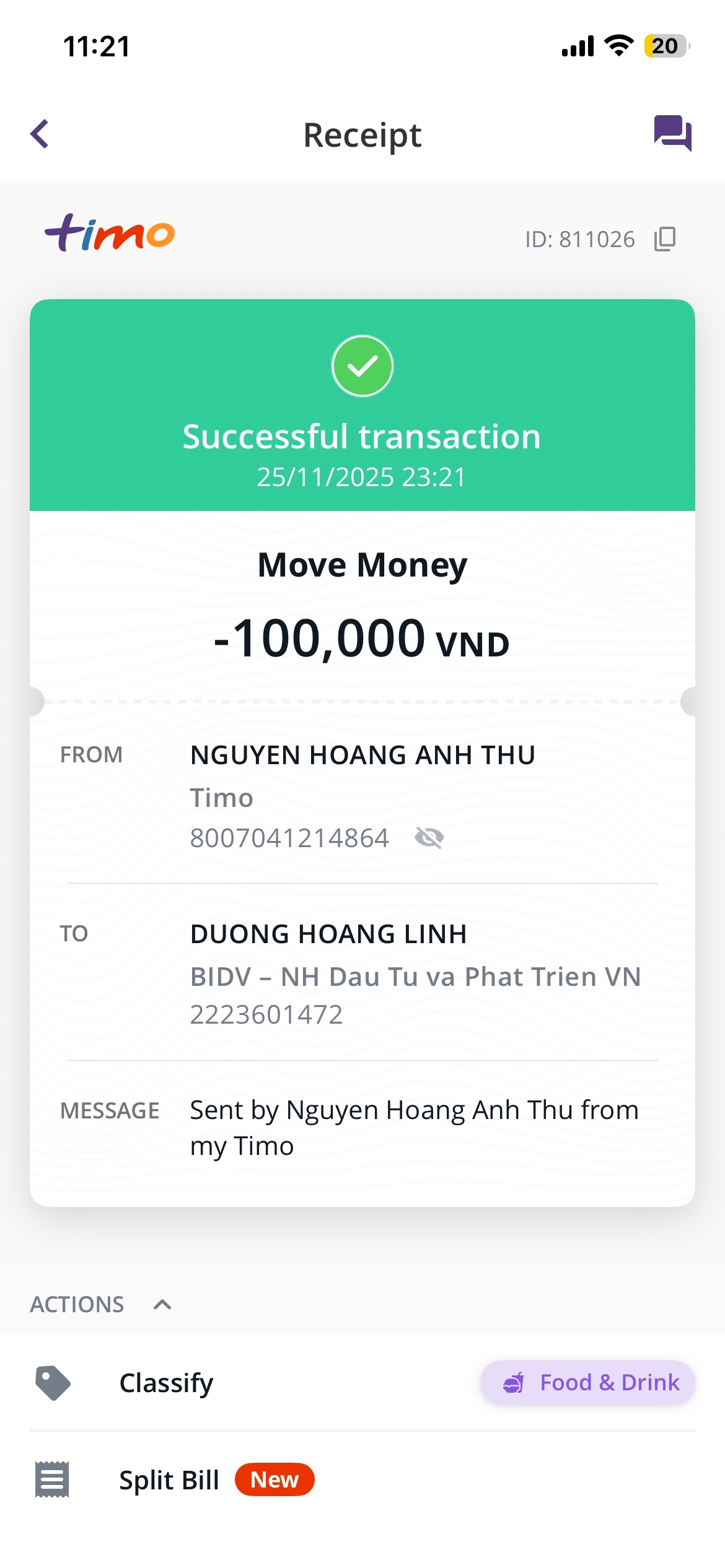Image resolution: width=725 pixels, height=1568 pixels.
Task: Open the Classify row
Action: point(166,1383)
